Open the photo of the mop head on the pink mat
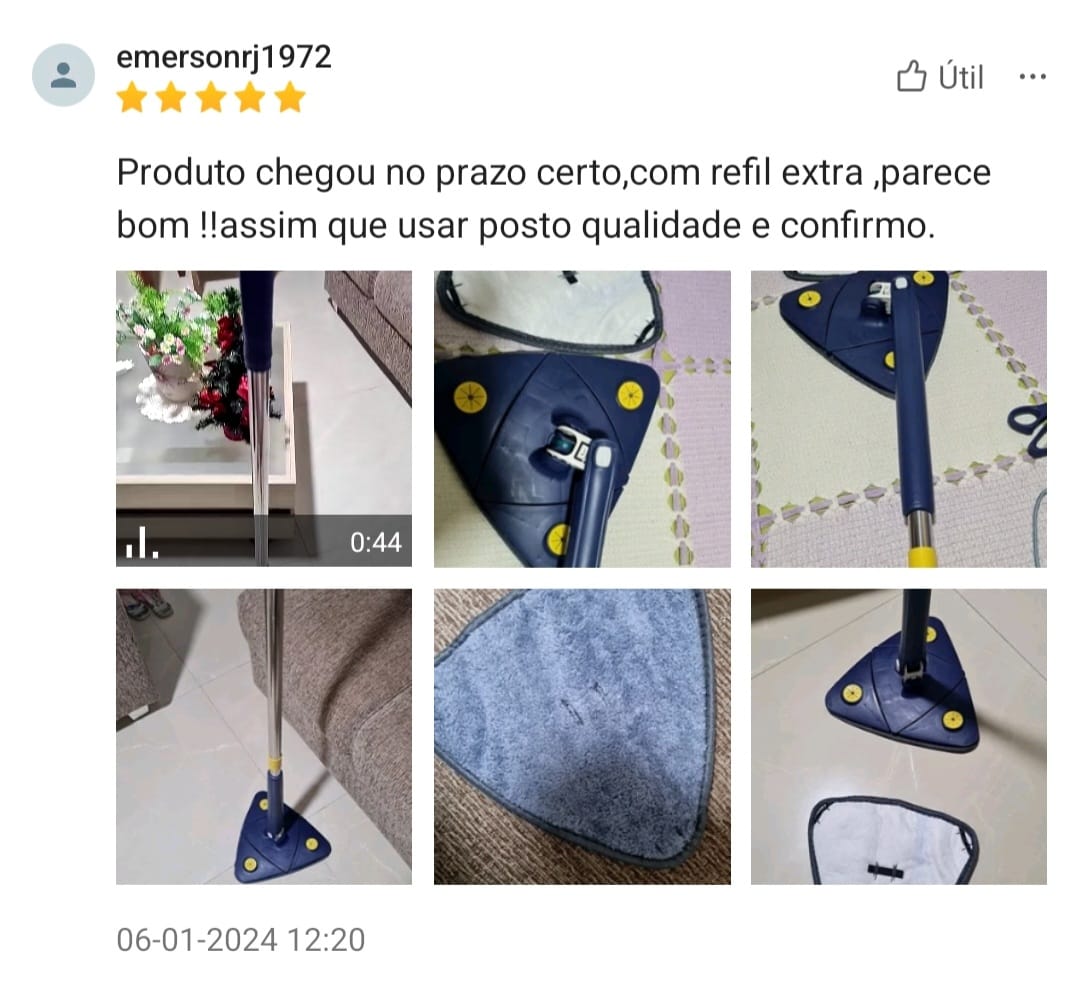This screenshot has width=1080, height=991. (x=581, y=418)
